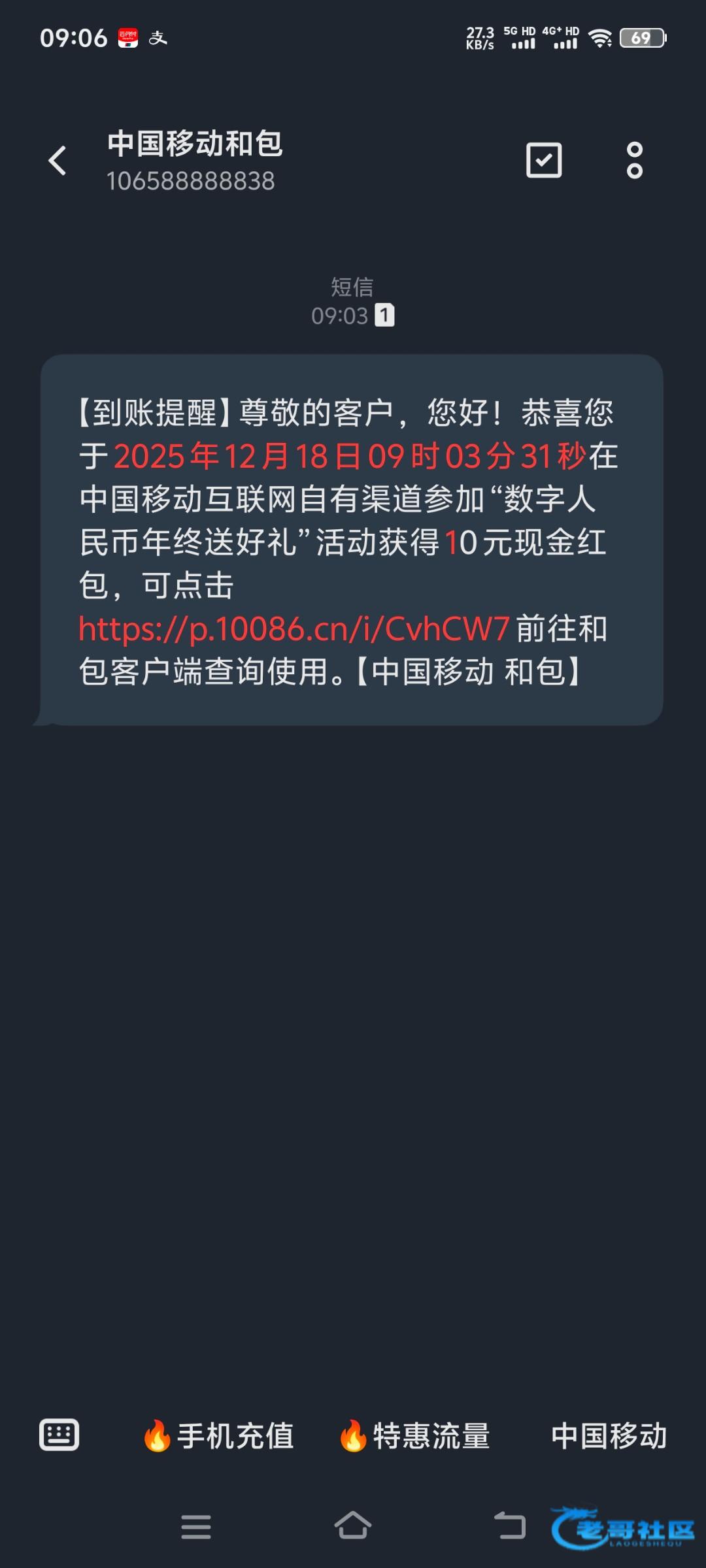Open the 中国移动 menu
Image resolution: width=706 pixels, height=1568 pixels.
click(609, 1436)
